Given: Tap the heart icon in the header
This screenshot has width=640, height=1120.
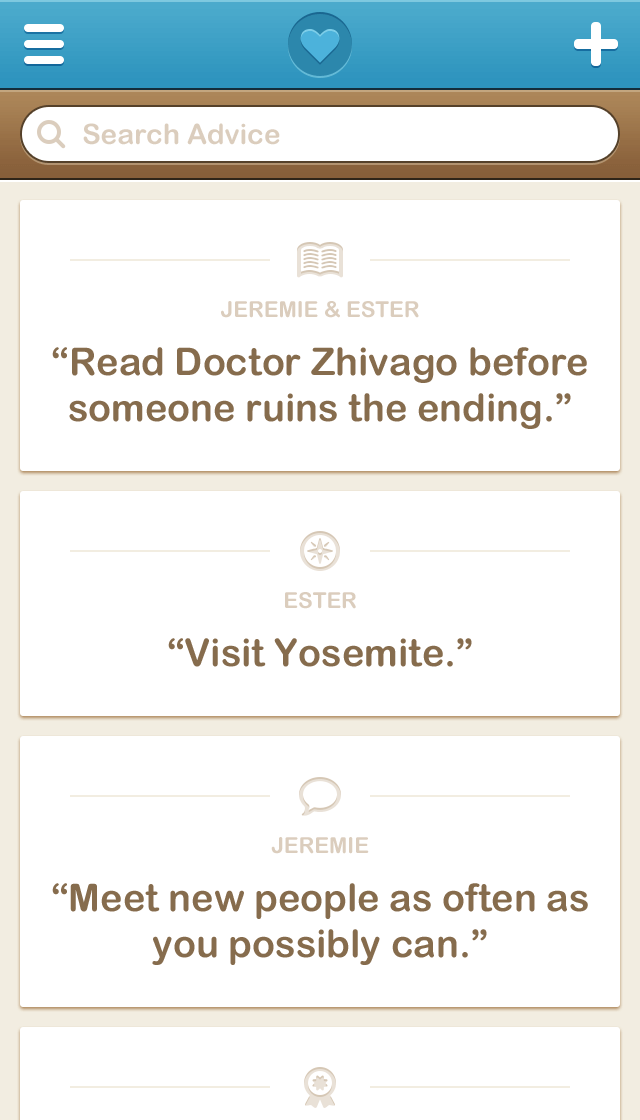Looking at the screenshot, I should [320, 45].
